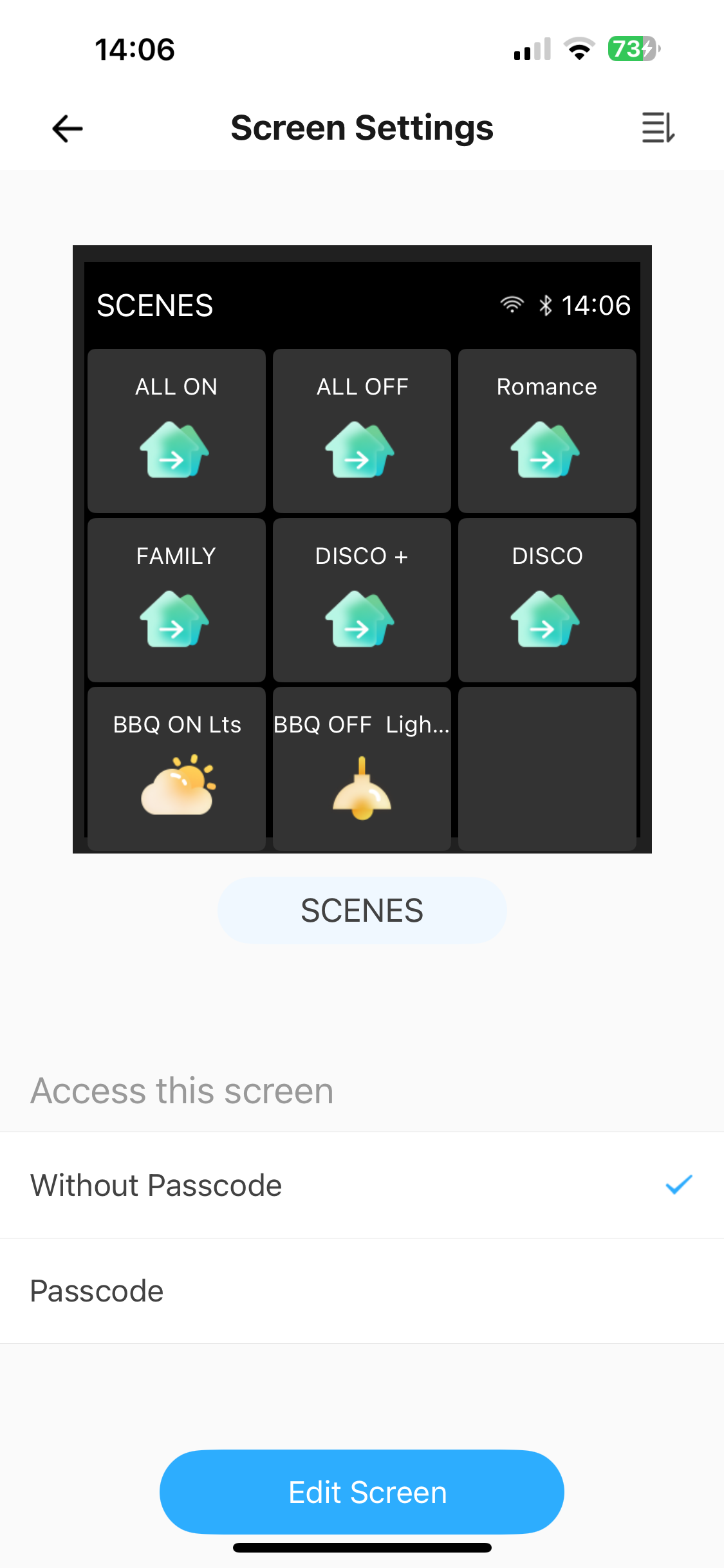724x1568 pixels.
Task: Open the sort list icon
Action: click(x=658, y=127)
